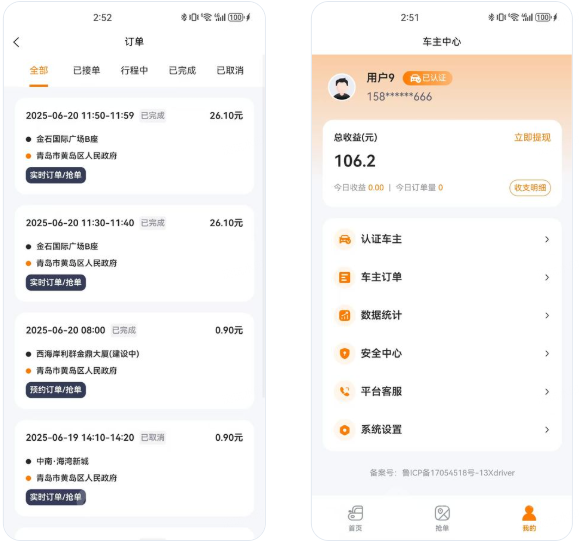The height and width of the screenshot is (544, 580).
Task: Open the 08:00 reserved order card
Action: 134,361
